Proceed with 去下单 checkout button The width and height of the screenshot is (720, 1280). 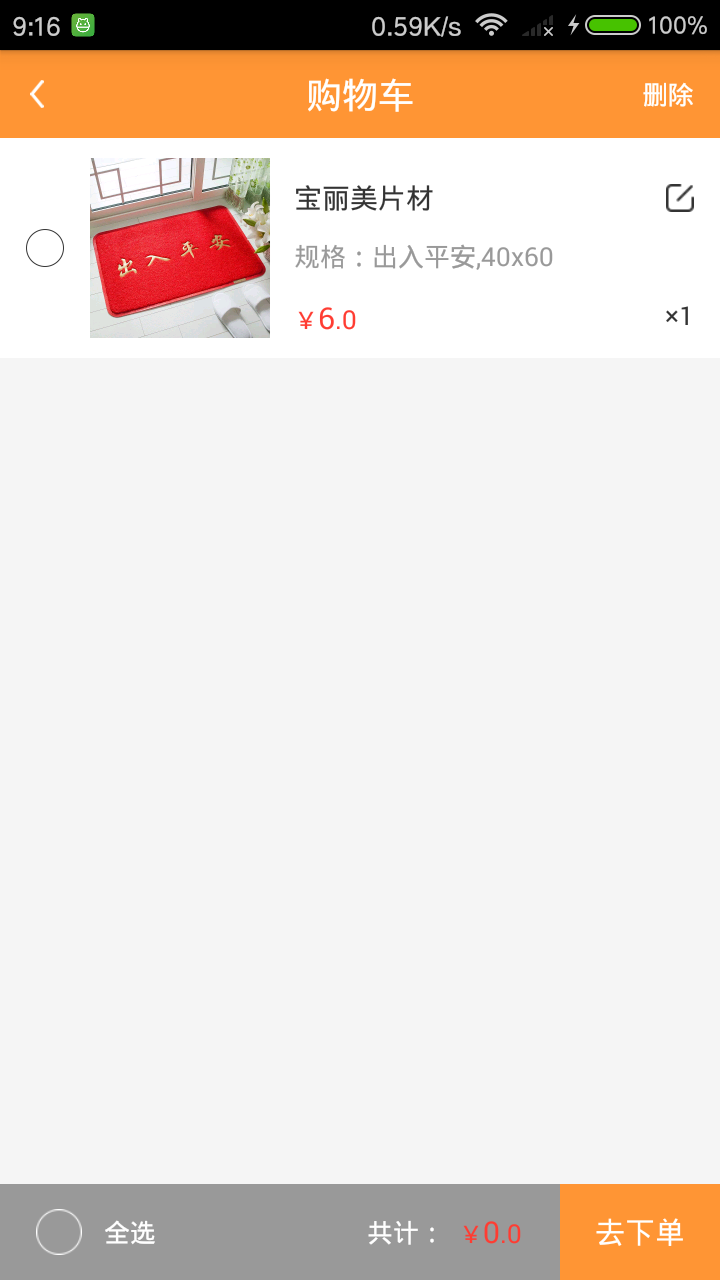[x=640, y=1232]
